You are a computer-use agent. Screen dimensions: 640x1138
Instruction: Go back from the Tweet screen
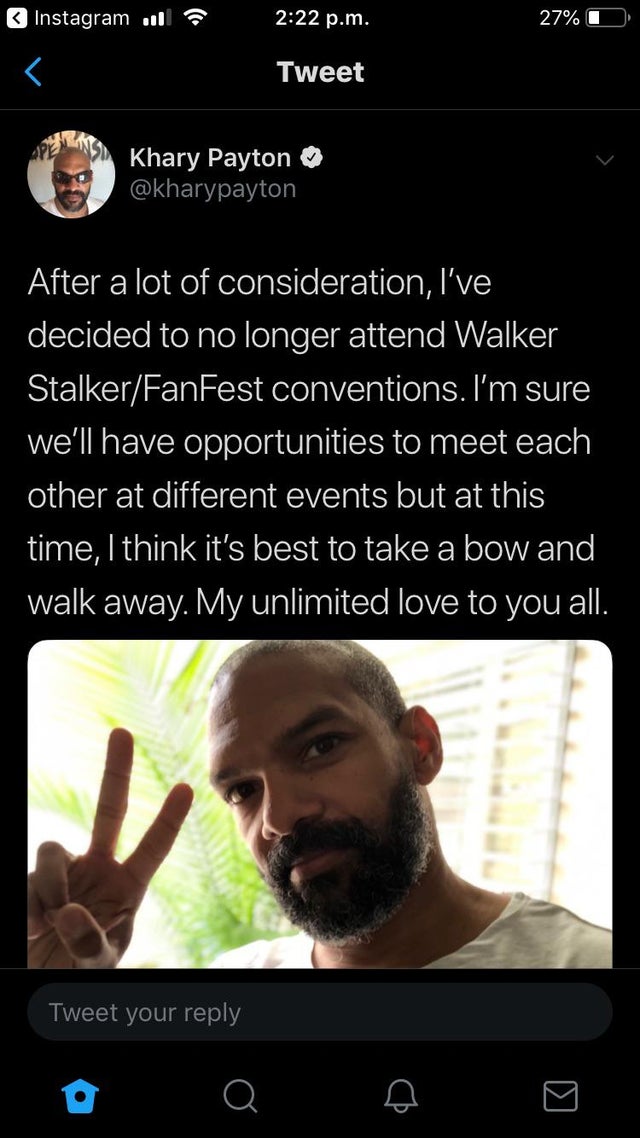34,72
